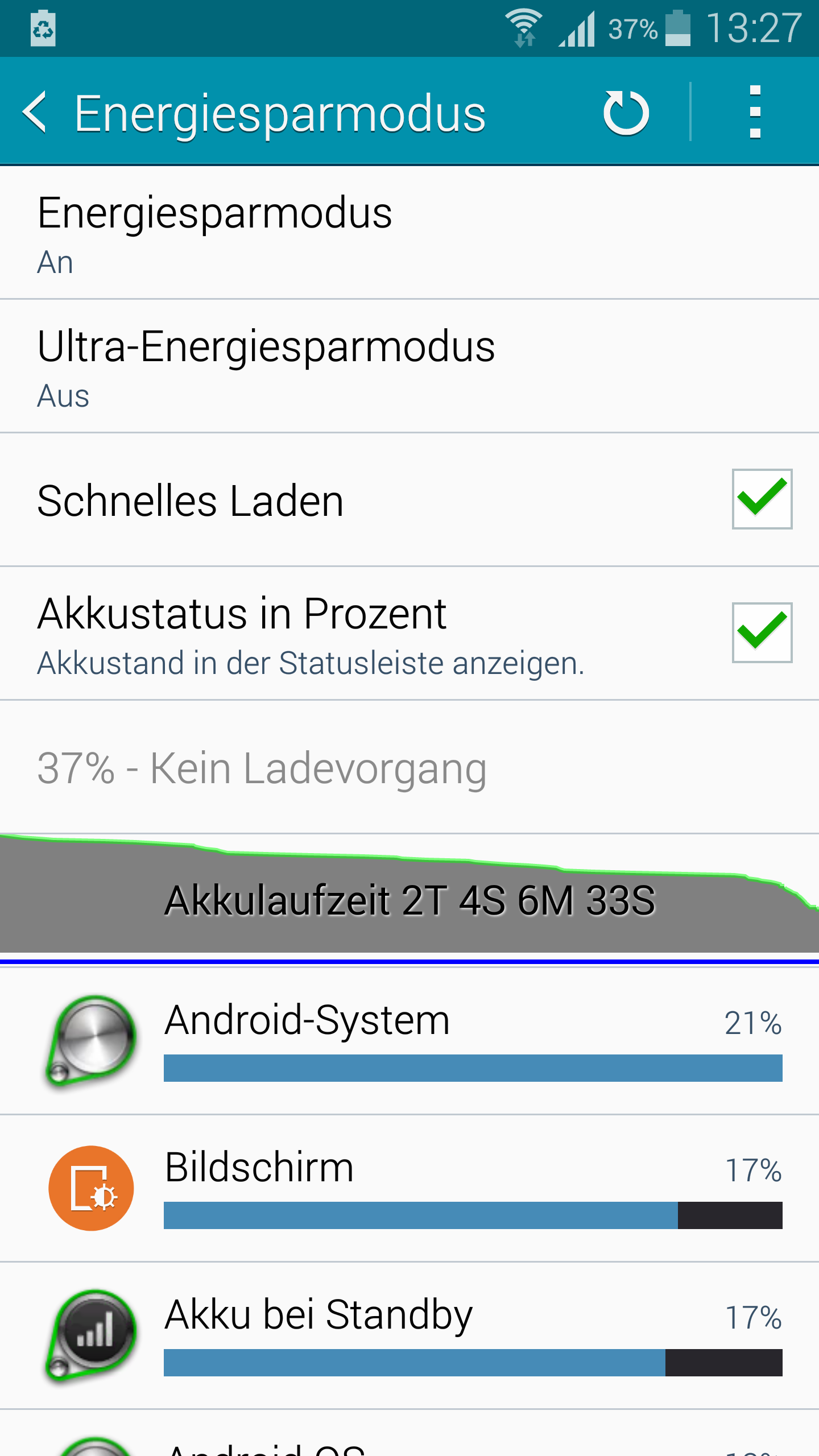Viewport: 819px width, 1456px height.
Task: Open the Akkulaufzeit battery graph
Action: click(x=409, y=893)
